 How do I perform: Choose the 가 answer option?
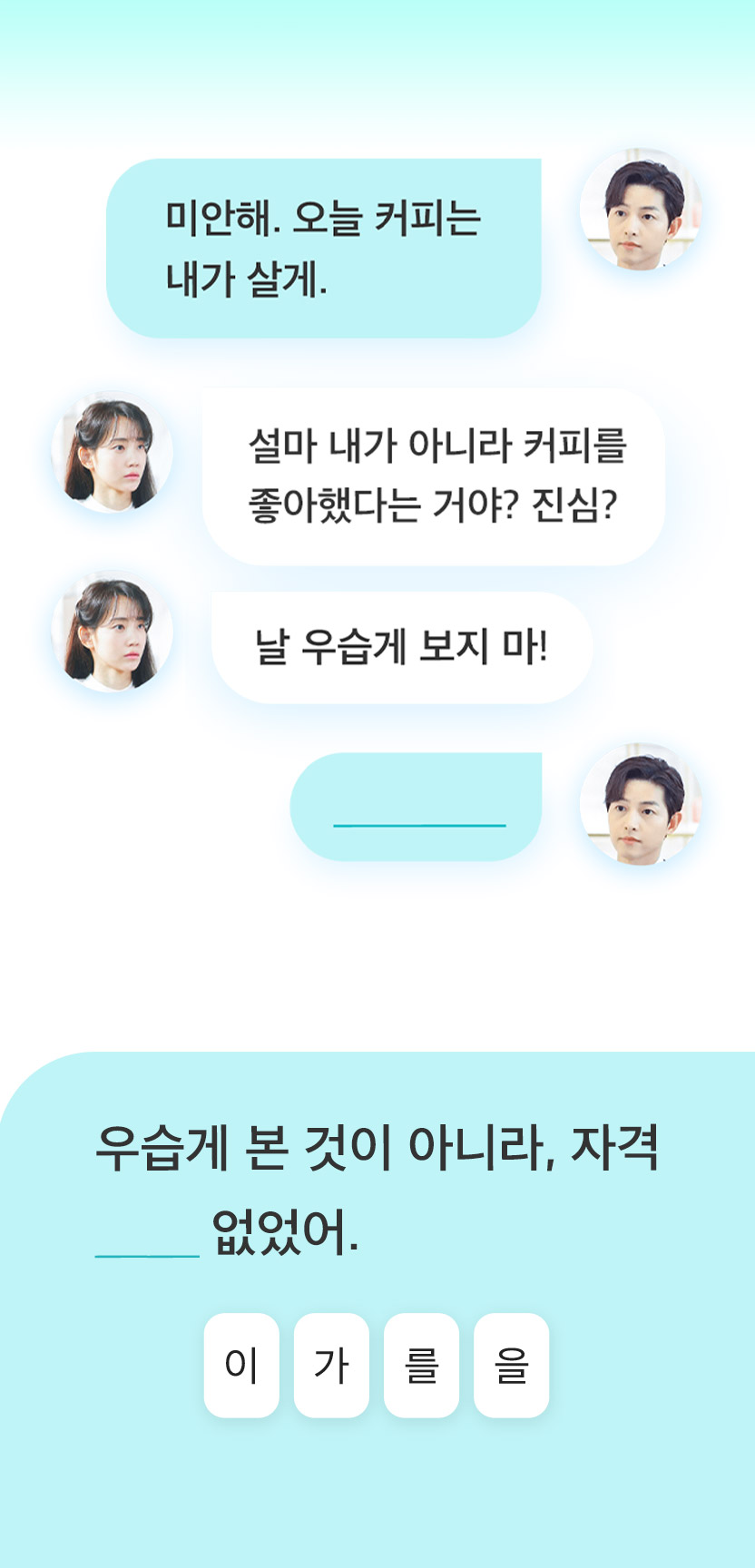tap(331, 1365)
